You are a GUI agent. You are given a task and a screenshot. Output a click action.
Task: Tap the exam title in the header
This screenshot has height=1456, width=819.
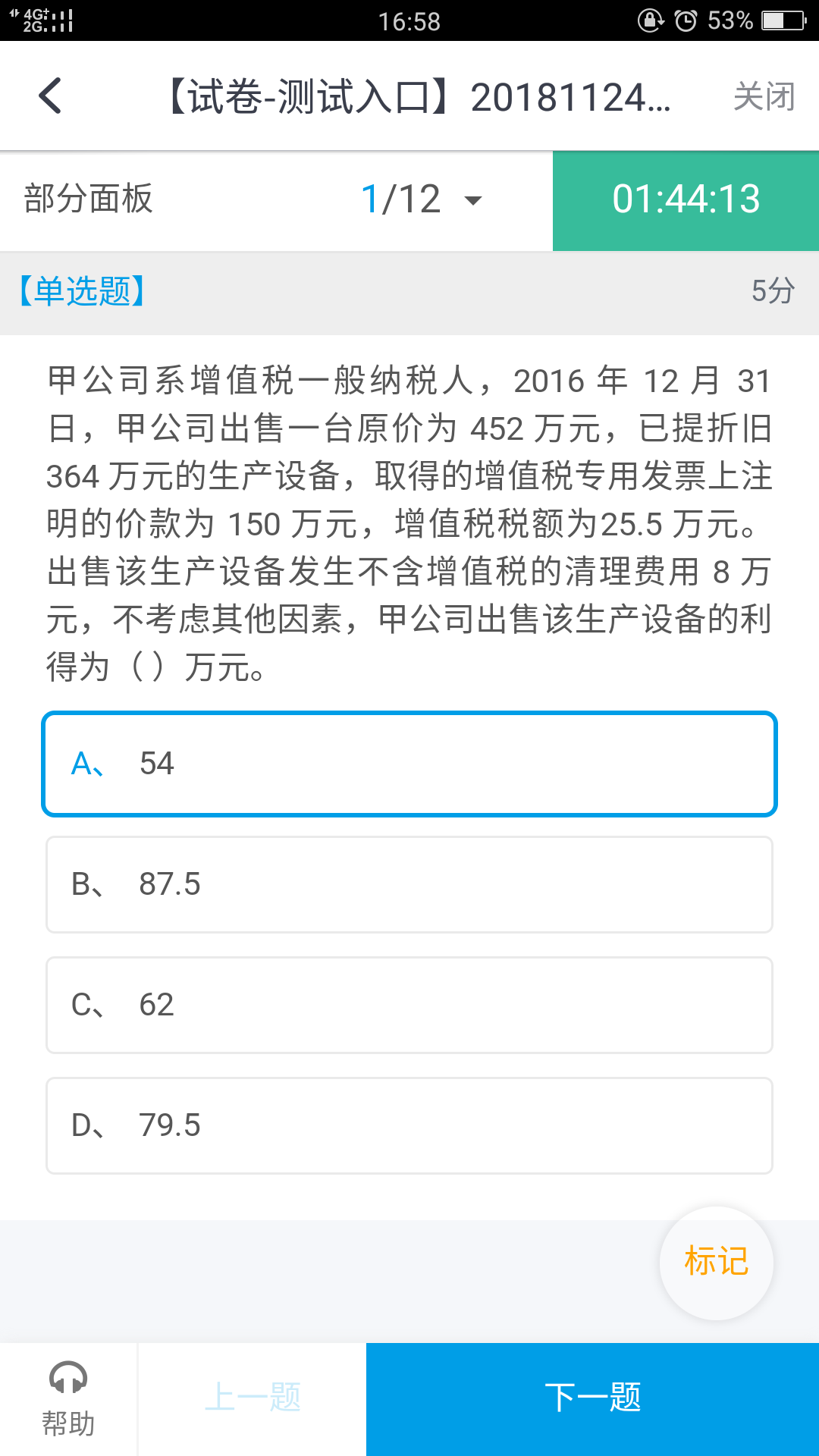coord(417,96)
